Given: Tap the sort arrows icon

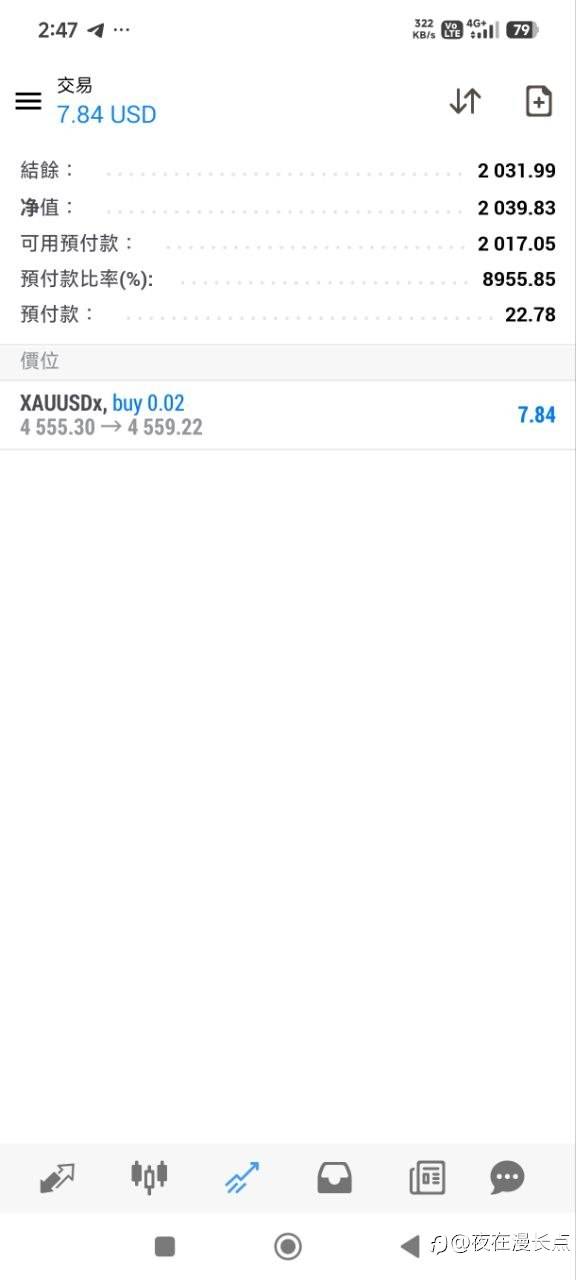Looking at the screenshot, I should (x=465, y=101).
